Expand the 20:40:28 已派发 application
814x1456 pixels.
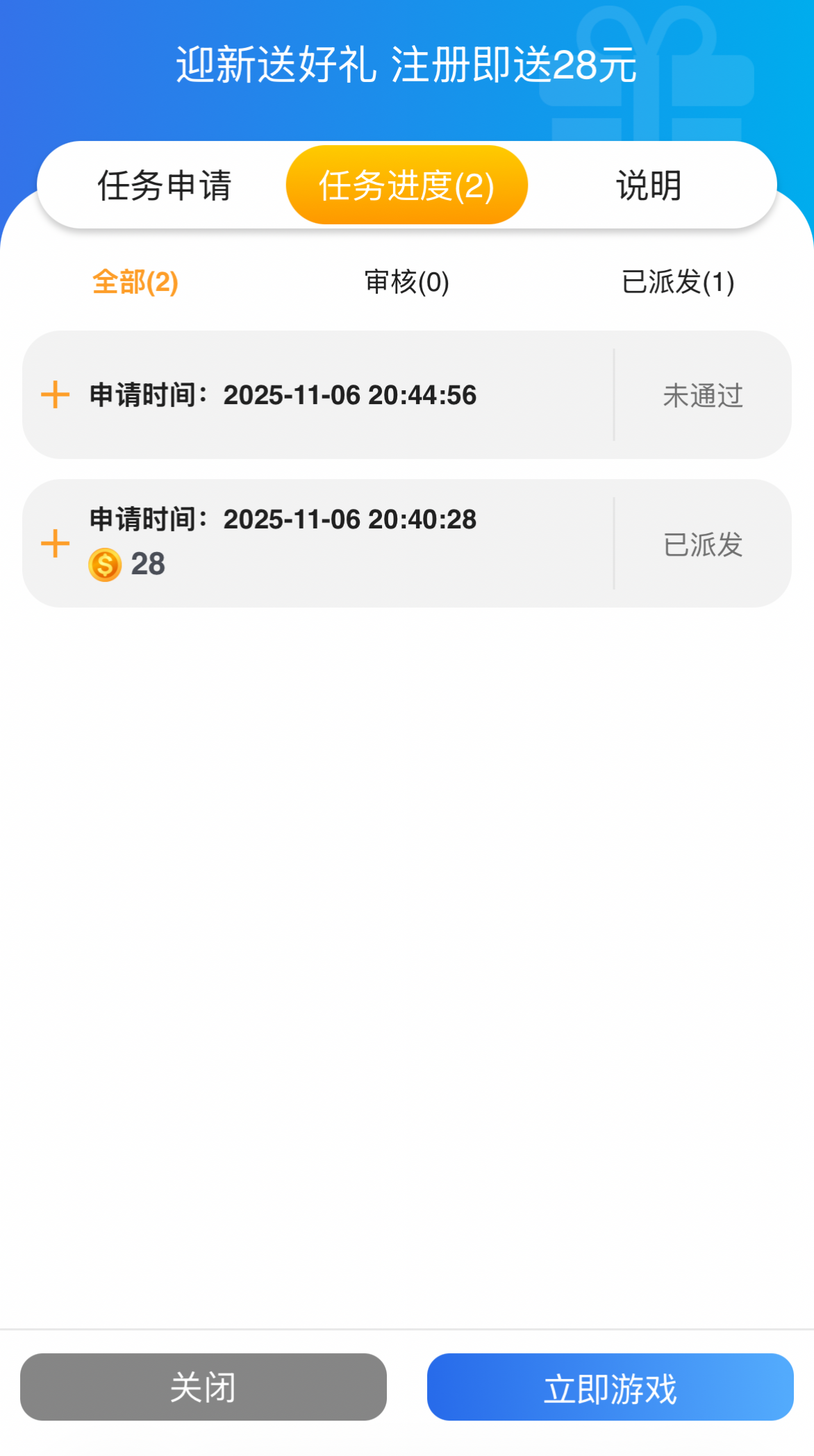pos(56,544)
